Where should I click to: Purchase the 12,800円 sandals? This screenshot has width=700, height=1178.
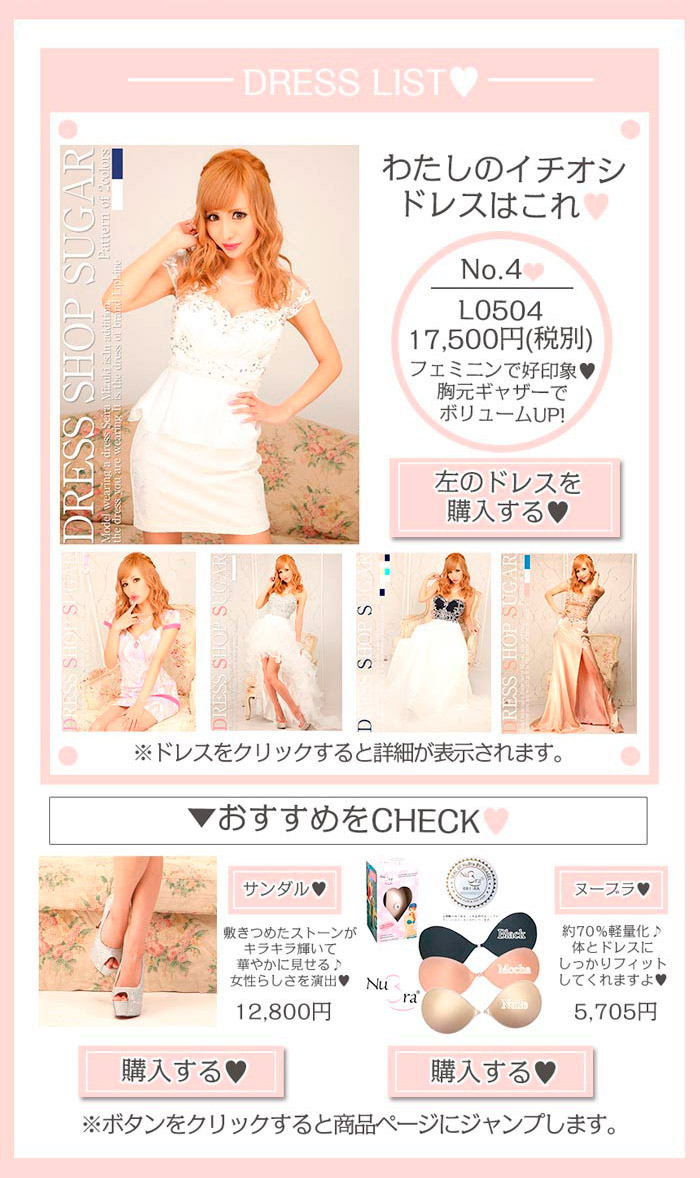(182, 1071)
